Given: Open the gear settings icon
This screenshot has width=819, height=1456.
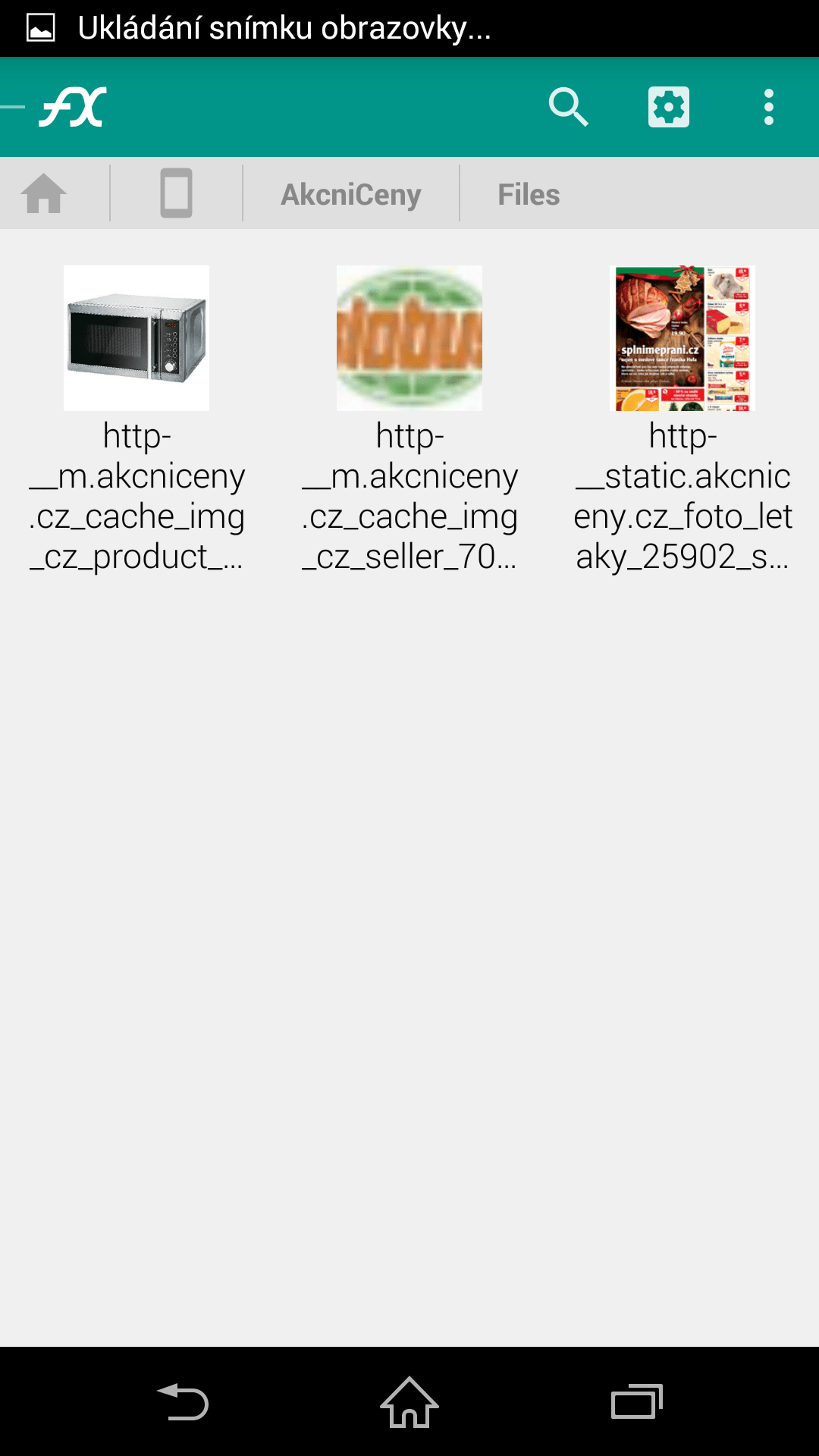Looking at the screenshot, I should pos(669,107).
